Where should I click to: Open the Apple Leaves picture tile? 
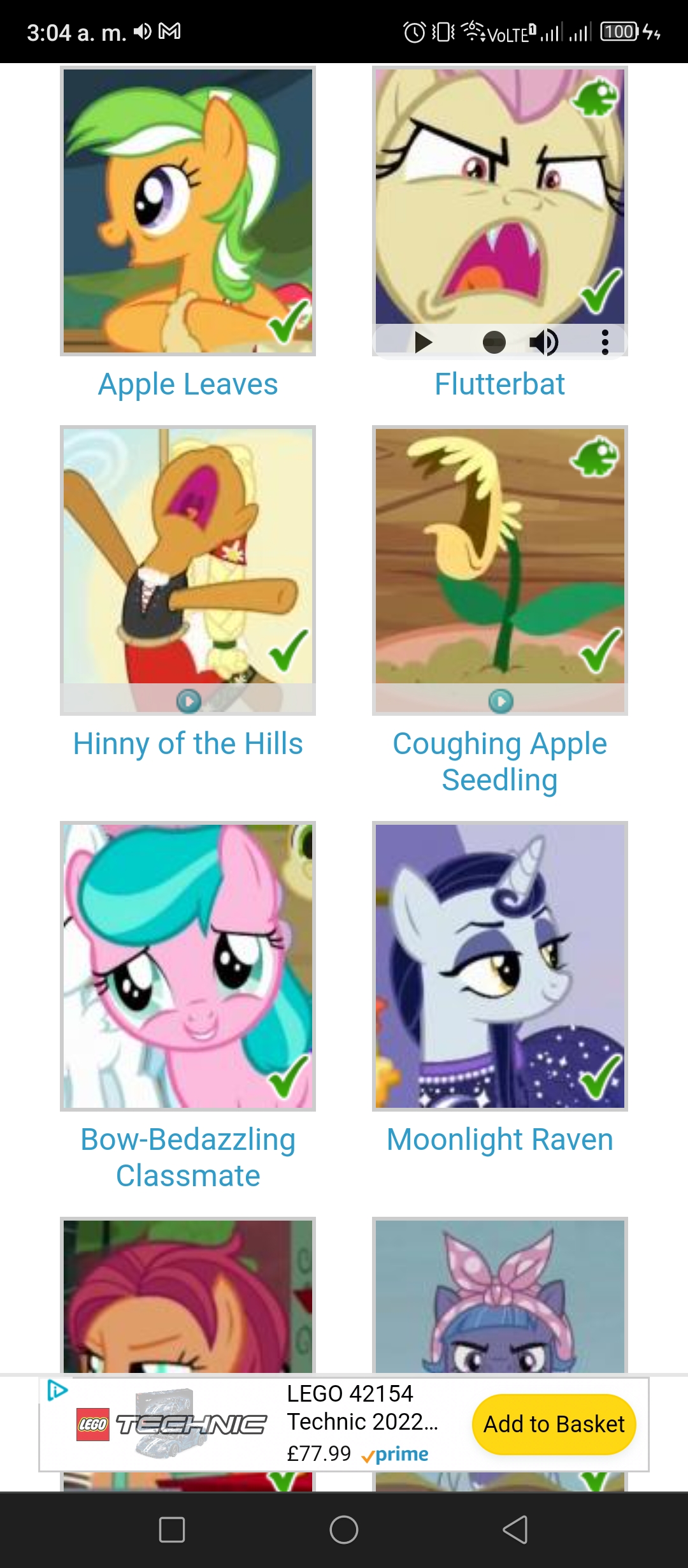point(188,211)
